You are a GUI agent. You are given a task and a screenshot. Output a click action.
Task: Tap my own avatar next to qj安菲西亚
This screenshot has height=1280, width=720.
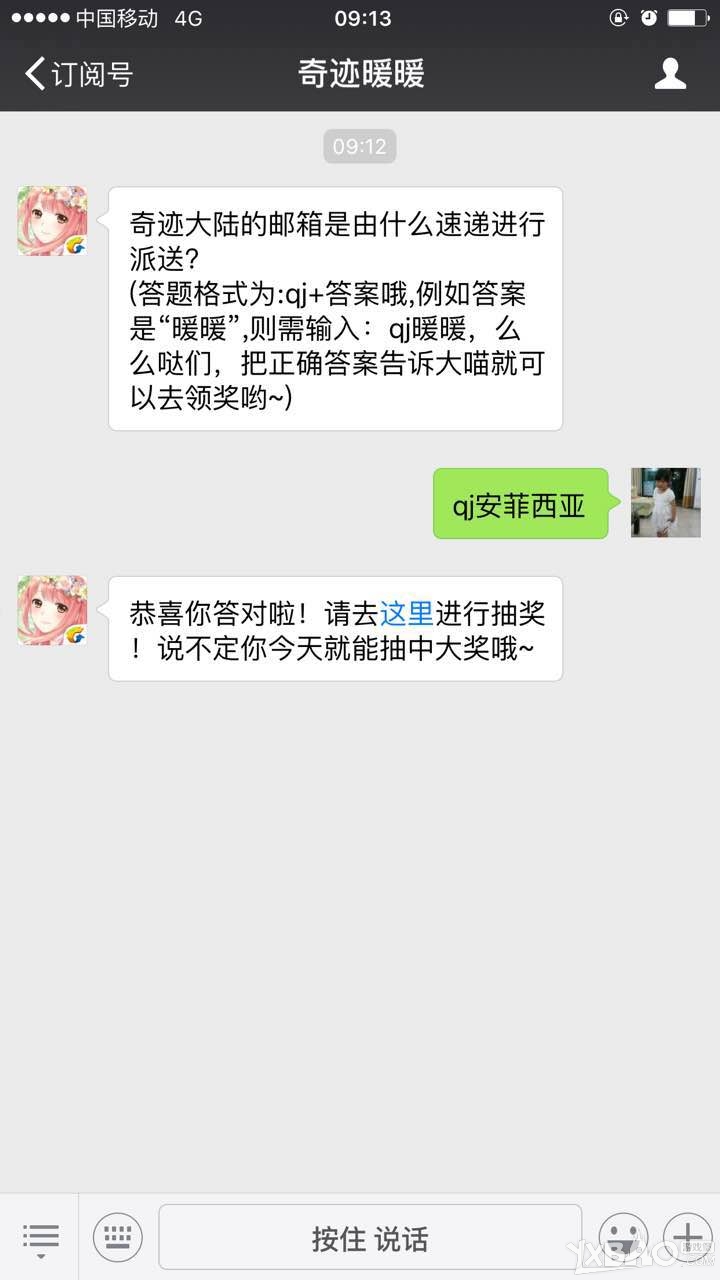click(665, 502)
